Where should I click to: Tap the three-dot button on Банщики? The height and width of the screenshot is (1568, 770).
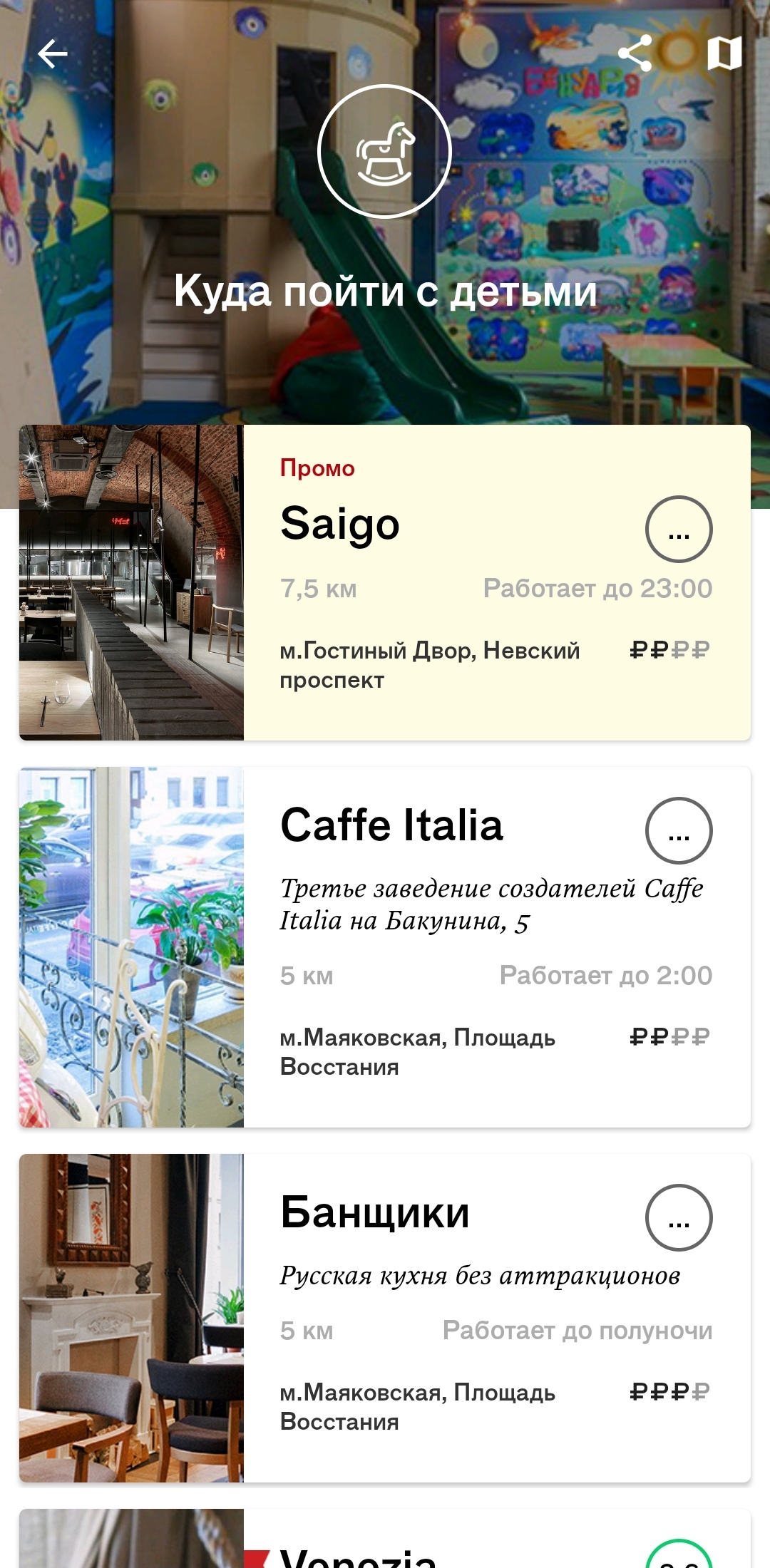click(x=679, y=1218)
